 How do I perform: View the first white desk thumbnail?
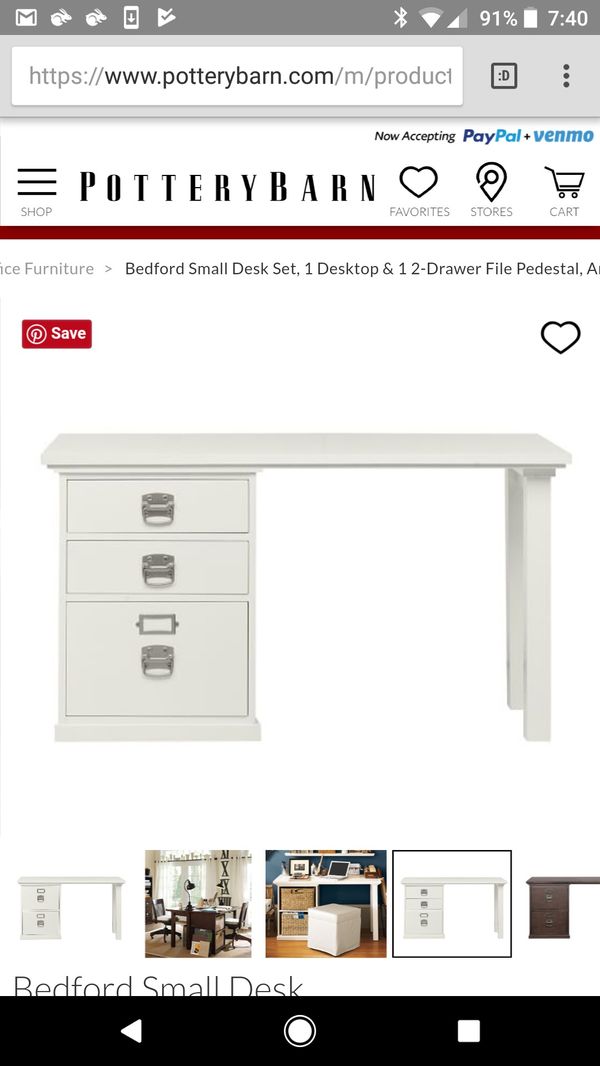coord(71,904)
